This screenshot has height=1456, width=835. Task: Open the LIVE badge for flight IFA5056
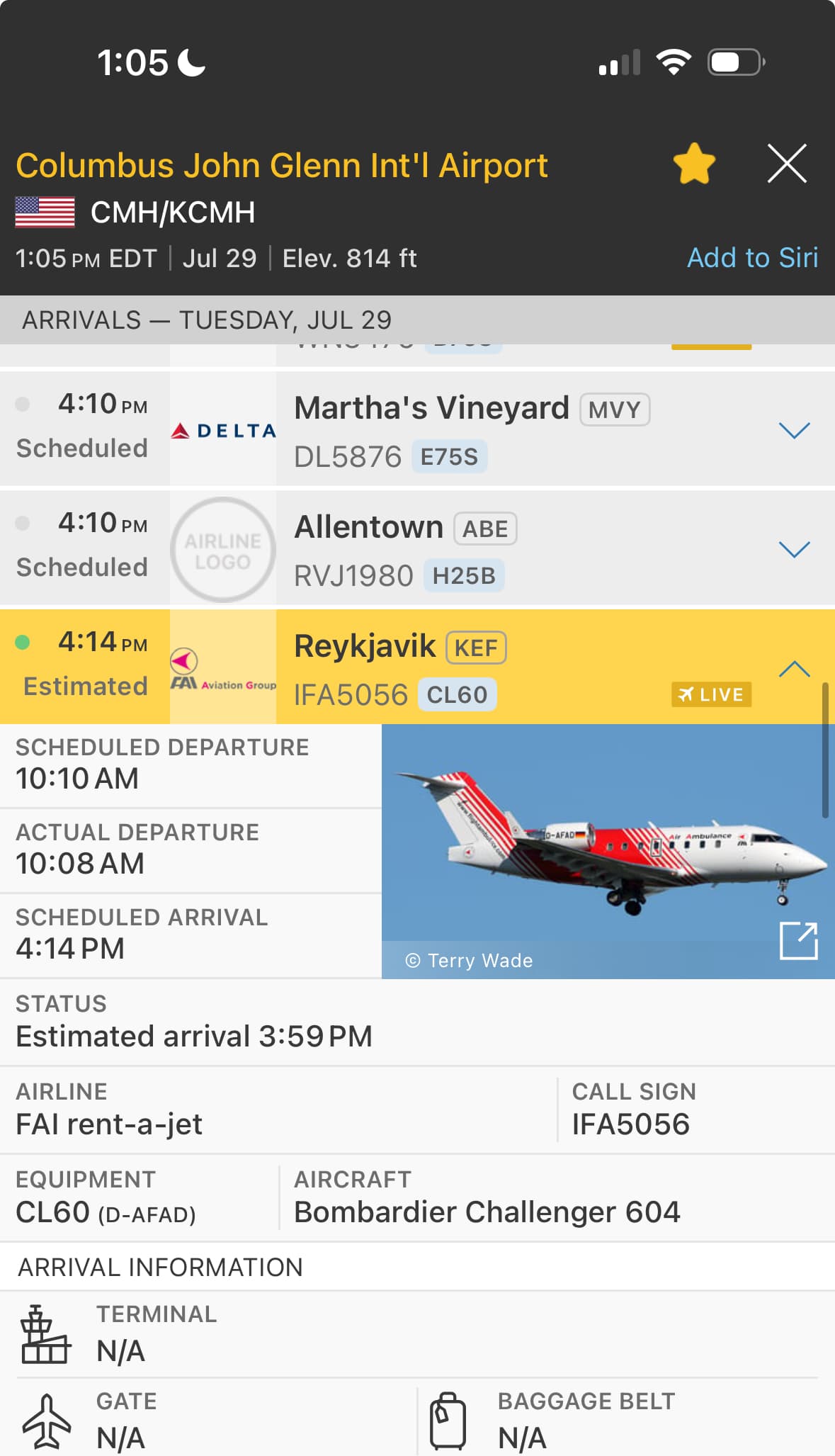tap(711, 694)
